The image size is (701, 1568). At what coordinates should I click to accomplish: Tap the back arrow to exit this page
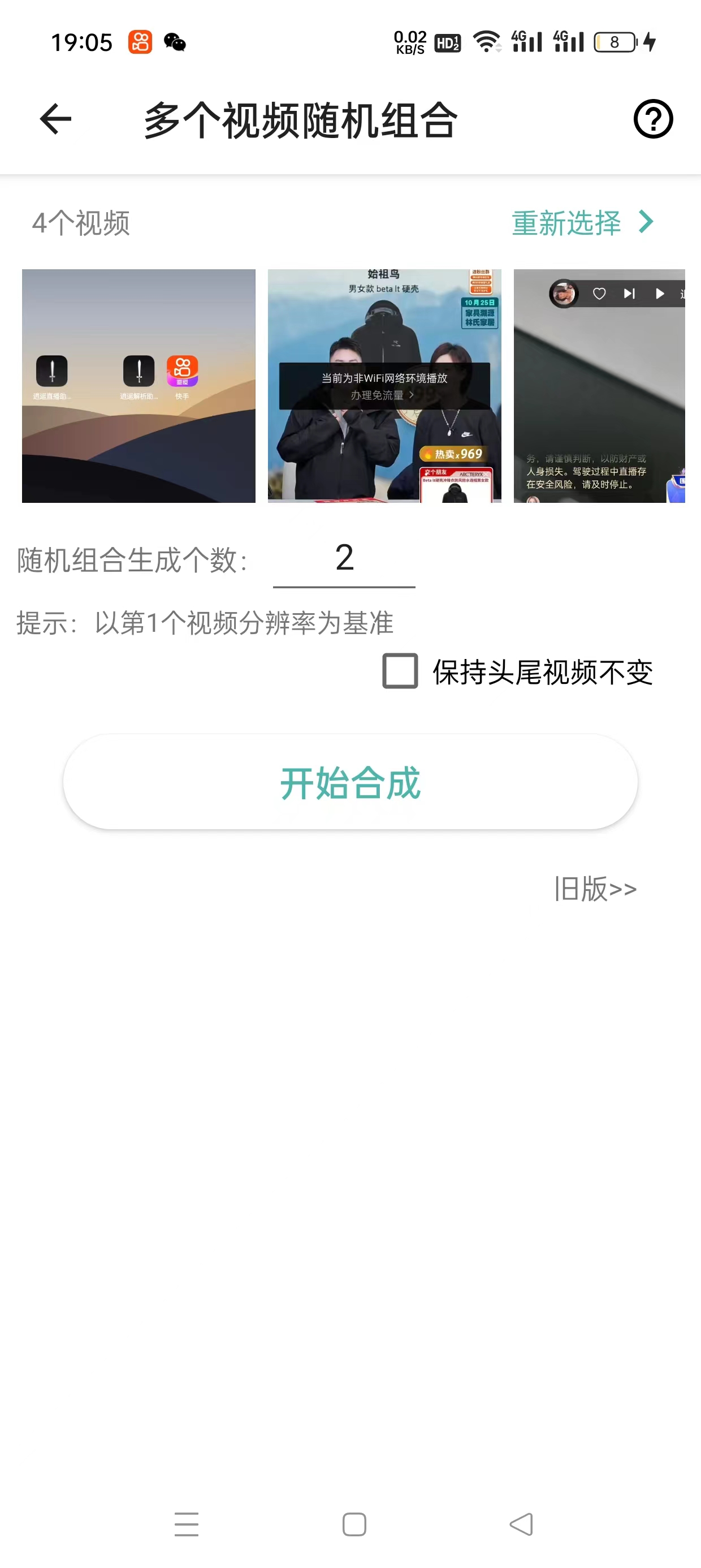tap(54, 119)
